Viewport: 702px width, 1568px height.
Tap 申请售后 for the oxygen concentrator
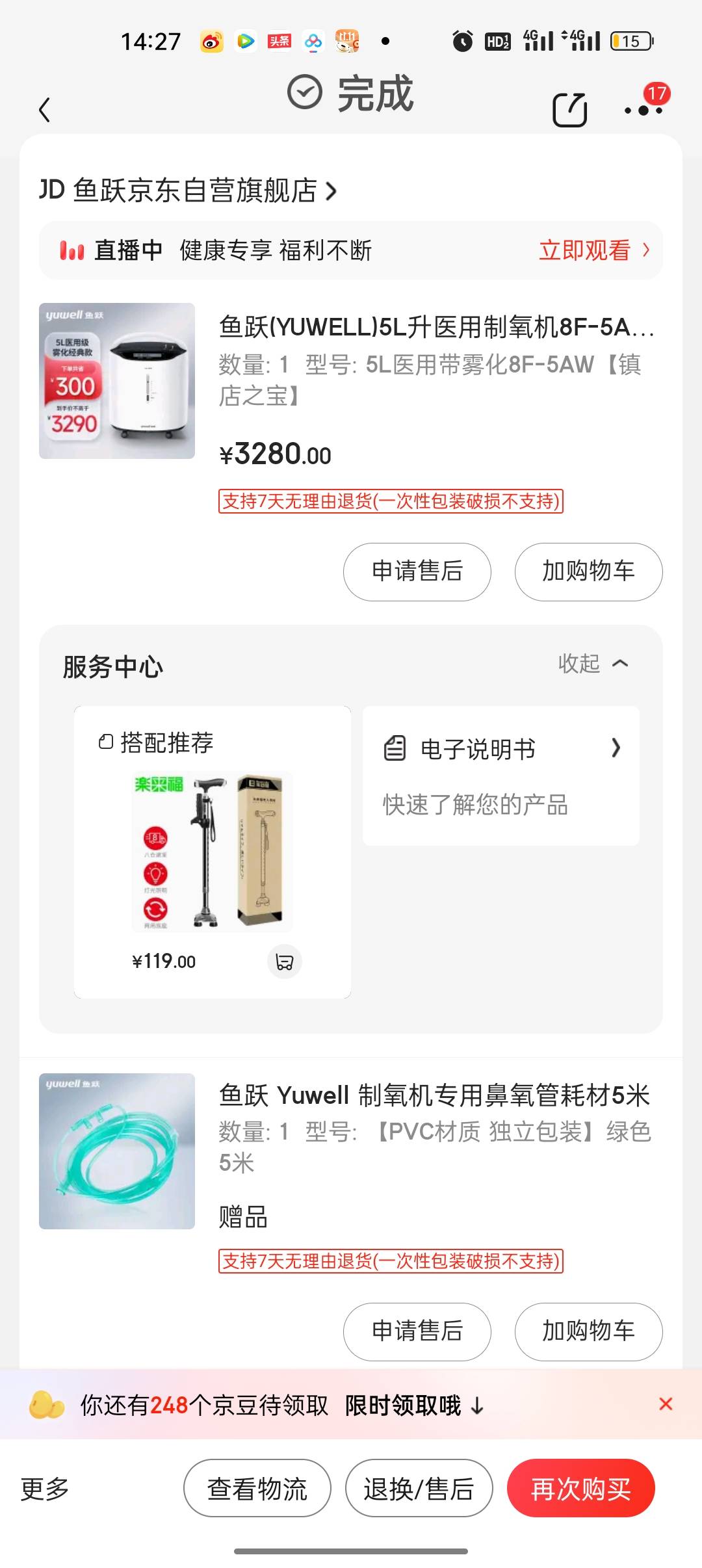pyautogui.click(x=416, y=572)
